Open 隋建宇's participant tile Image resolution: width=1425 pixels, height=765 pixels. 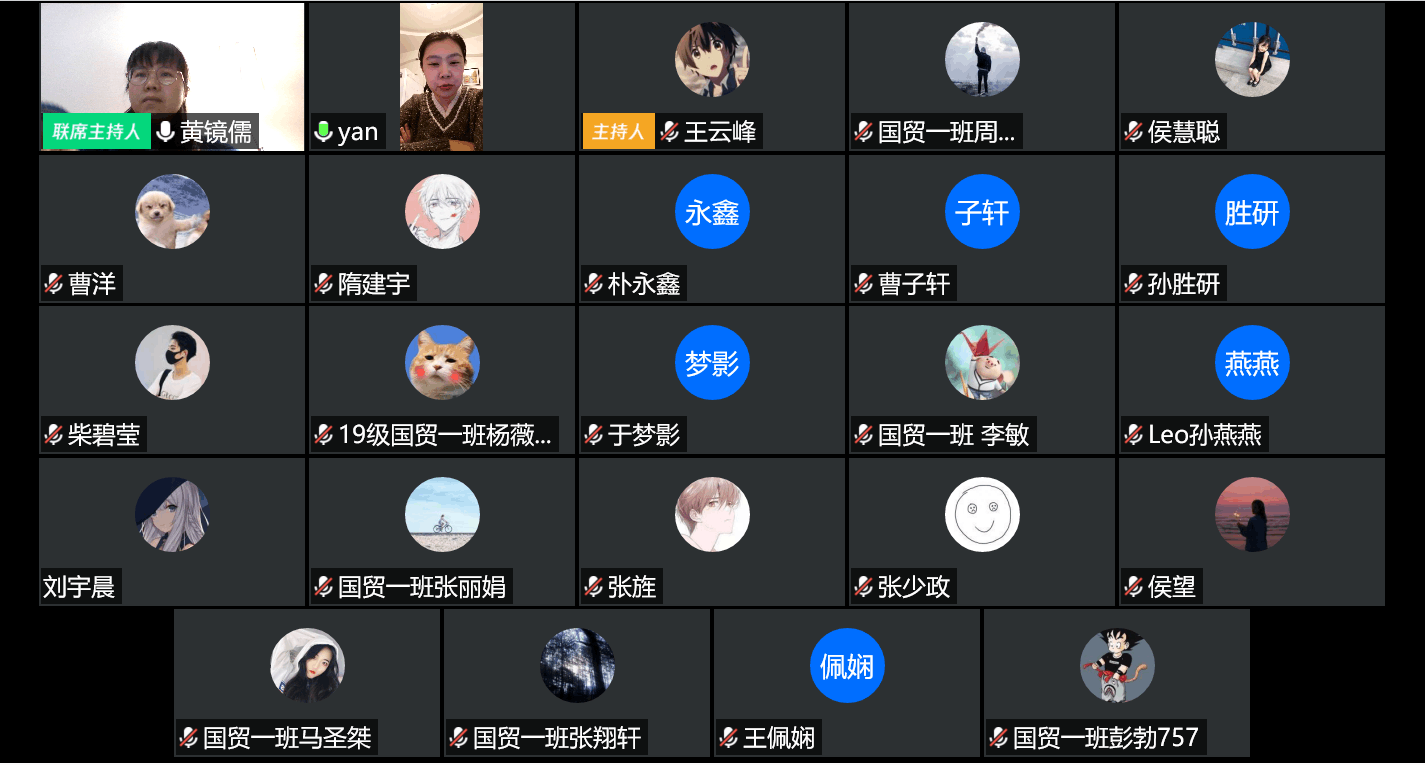(x=441, y=228)
